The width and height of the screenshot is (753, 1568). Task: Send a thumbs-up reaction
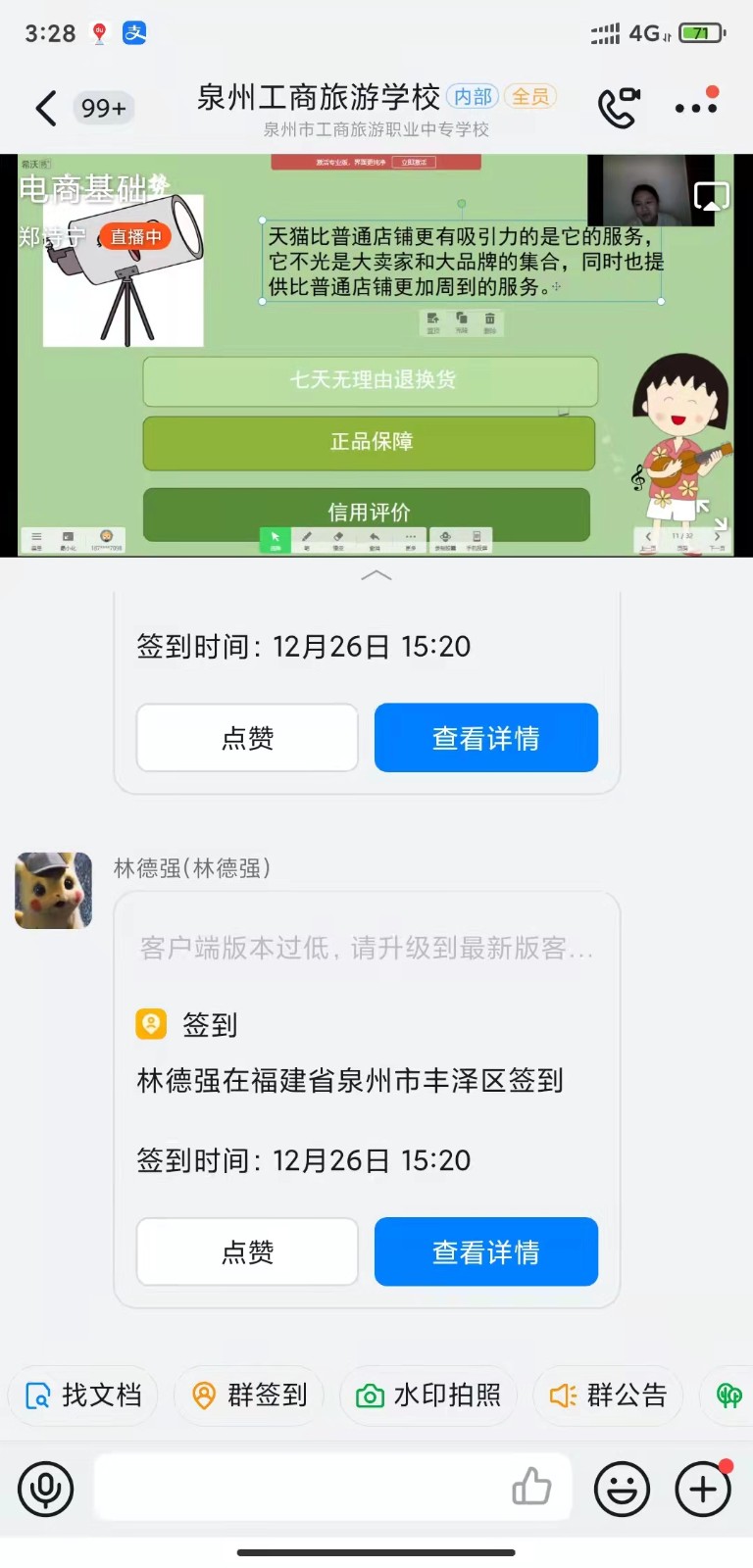(x=531, y=1487)
